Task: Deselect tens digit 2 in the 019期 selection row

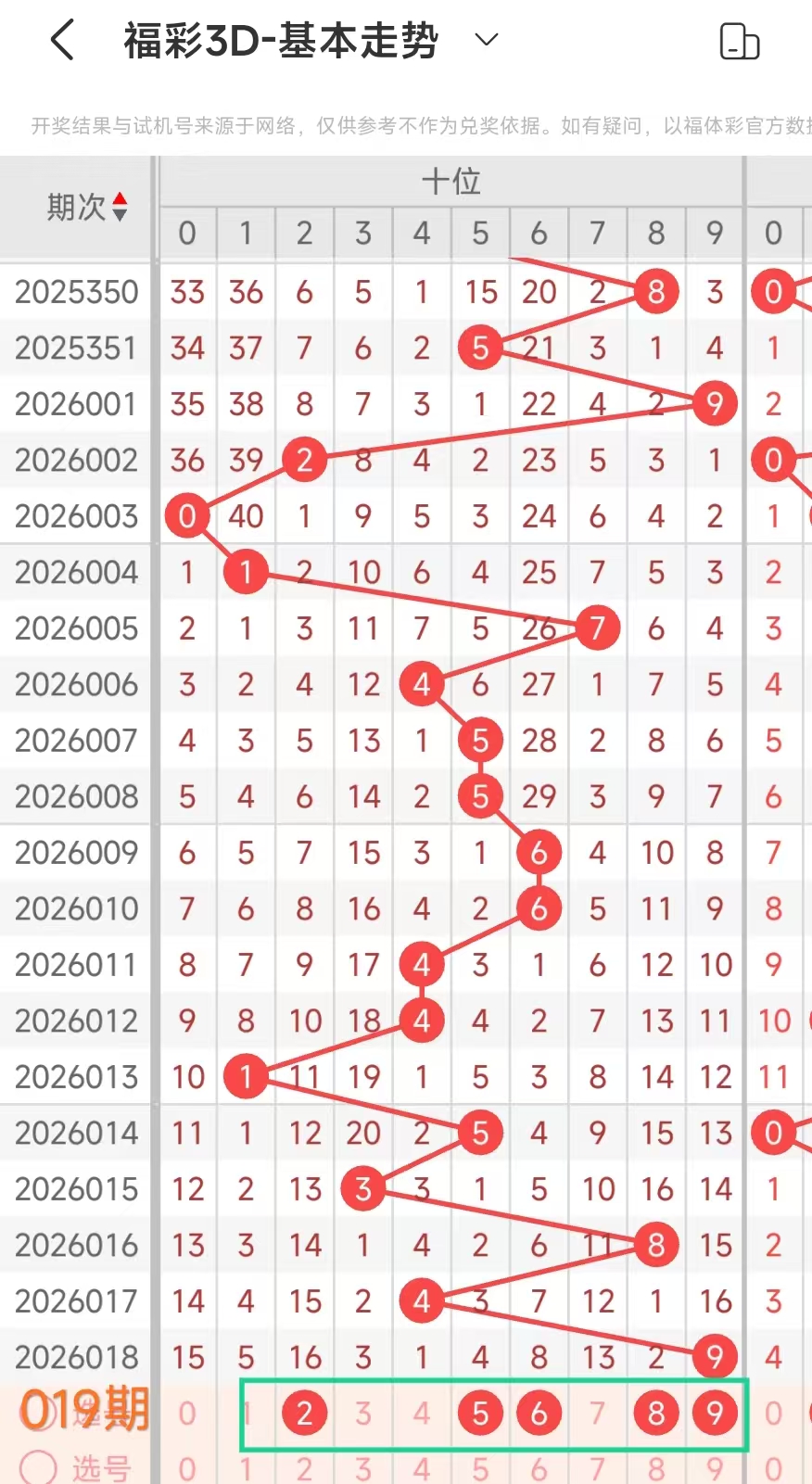Action: pos(304,1414)
